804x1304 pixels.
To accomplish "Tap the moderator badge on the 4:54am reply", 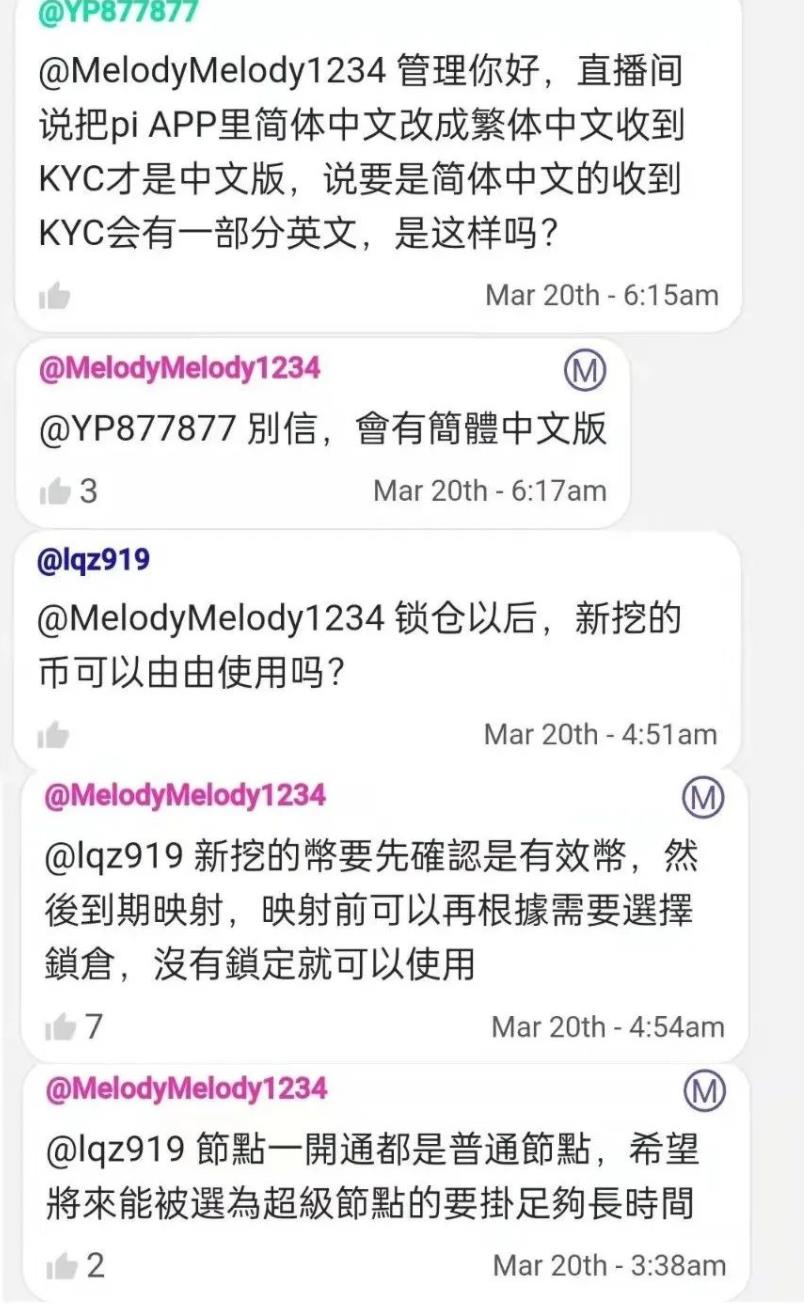I will [x=703, y=797].
